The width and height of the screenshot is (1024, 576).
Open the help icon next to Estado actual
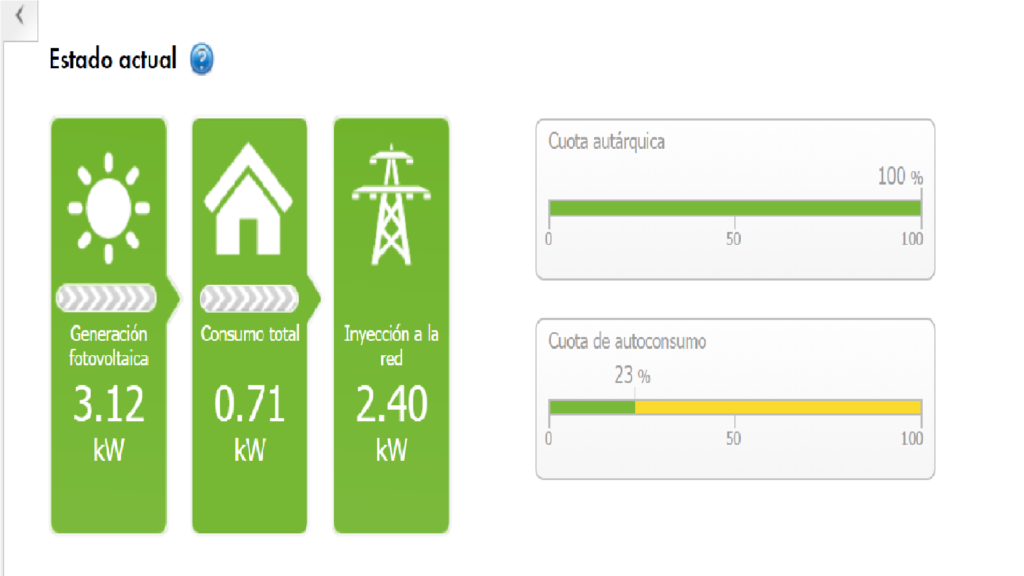(202, 60)
